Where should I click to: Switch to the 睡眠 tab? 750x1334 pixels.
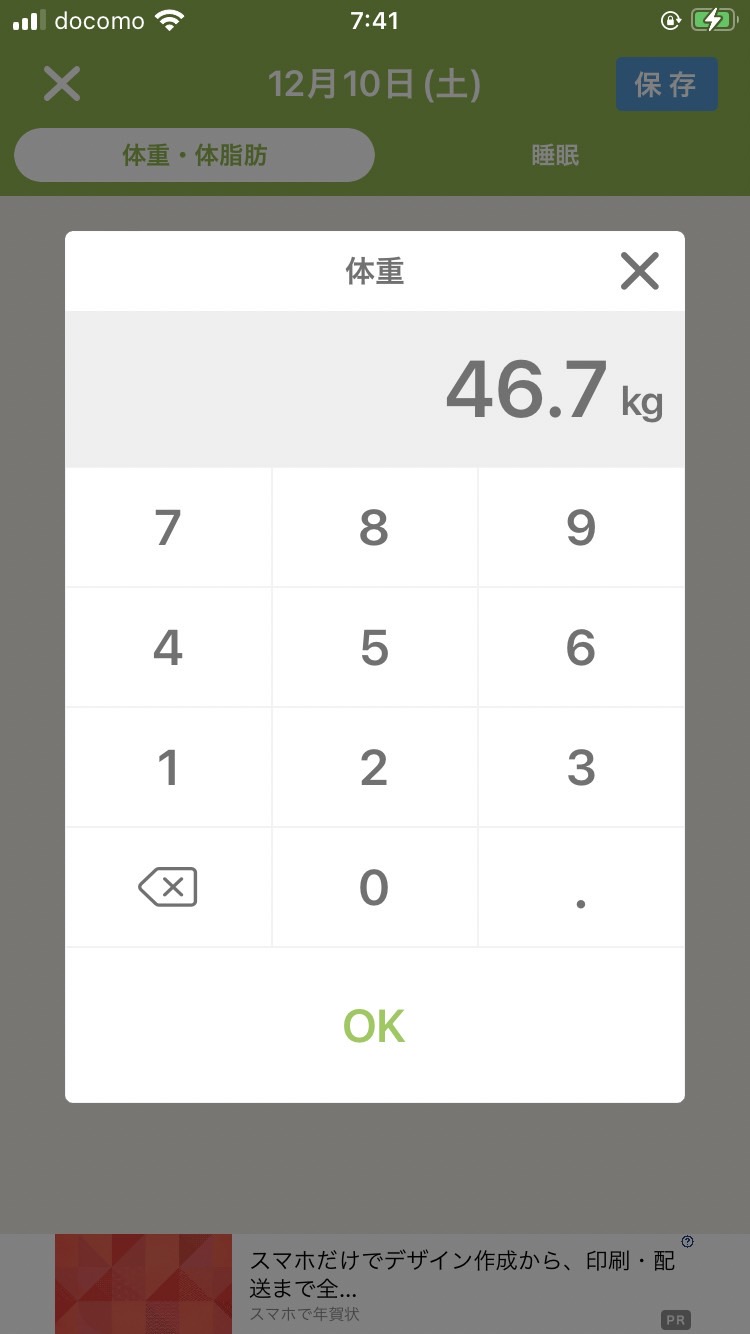(x=555, y=156)
